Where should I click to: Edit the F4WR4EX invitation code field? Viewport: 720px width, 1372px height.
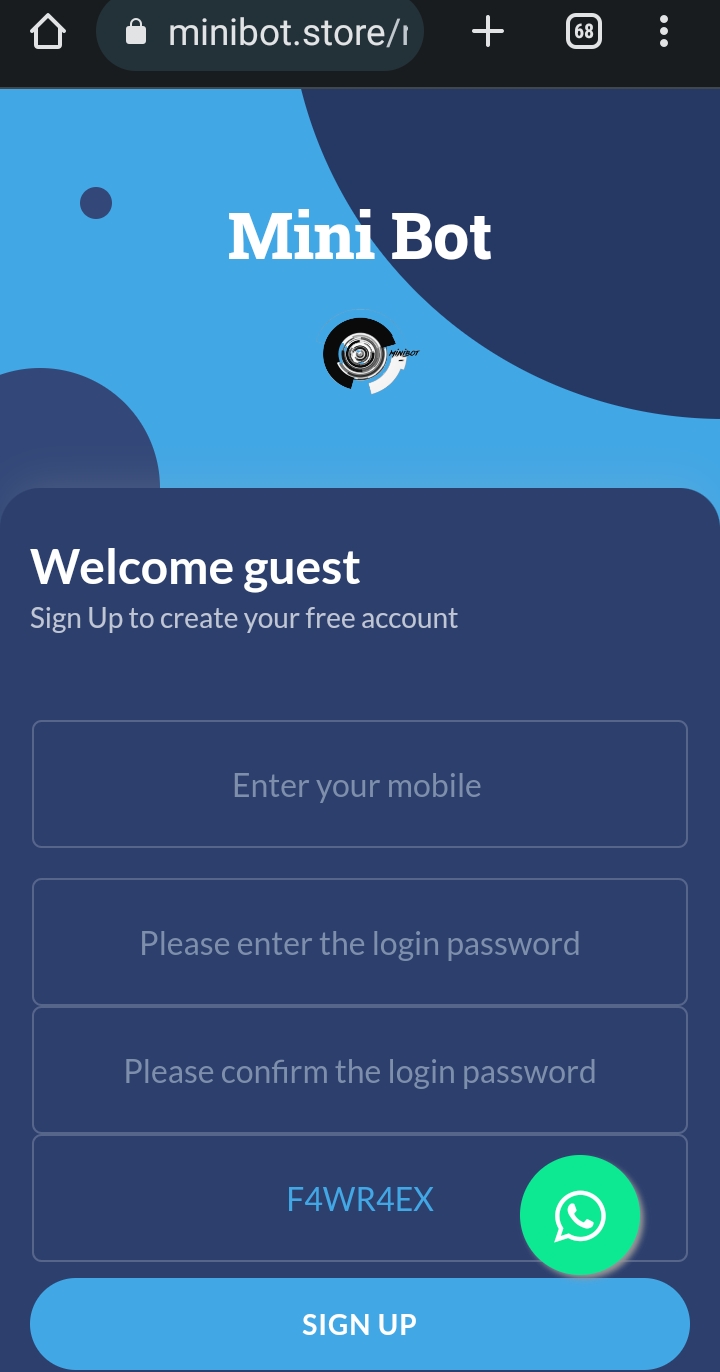(x=300, y=1199)
